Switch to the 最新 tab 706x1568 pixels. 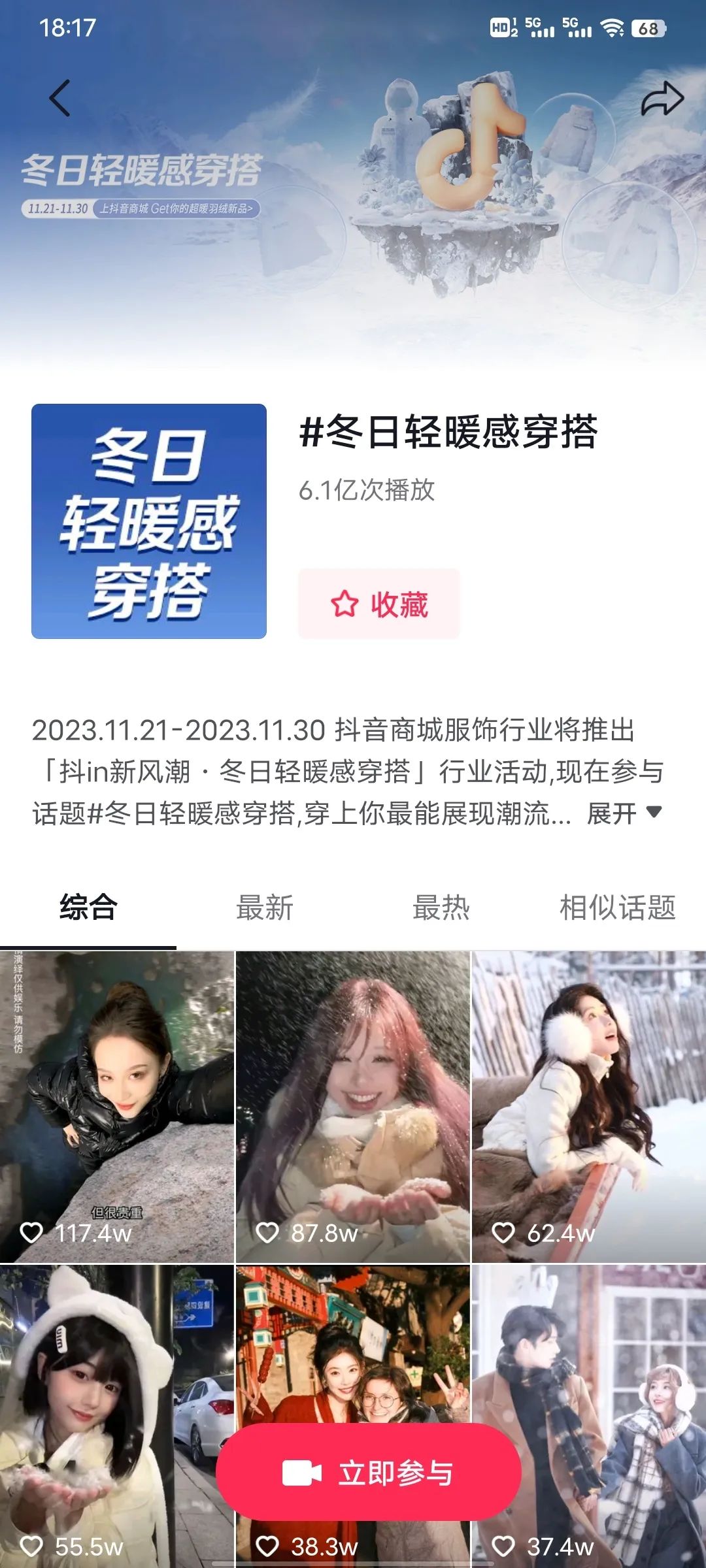(x=265, y=907)
